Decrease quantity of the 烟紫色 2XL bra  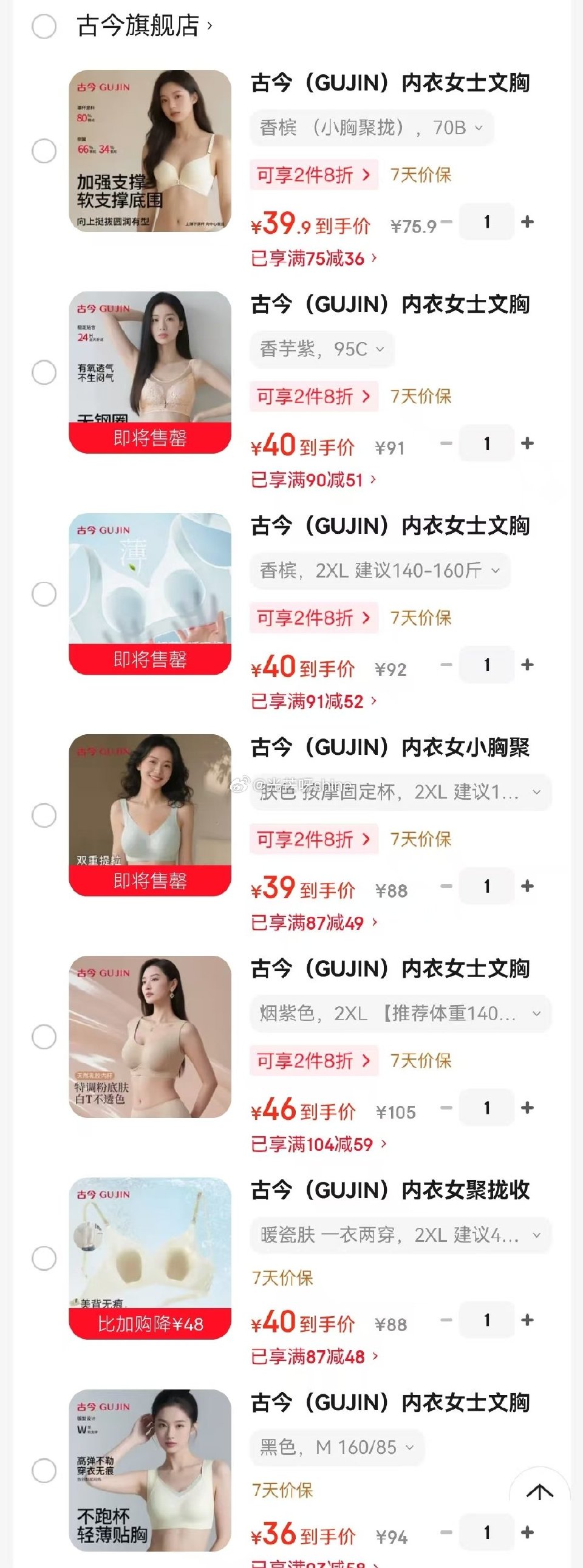pyautogui.click(x=446, y=1108)
